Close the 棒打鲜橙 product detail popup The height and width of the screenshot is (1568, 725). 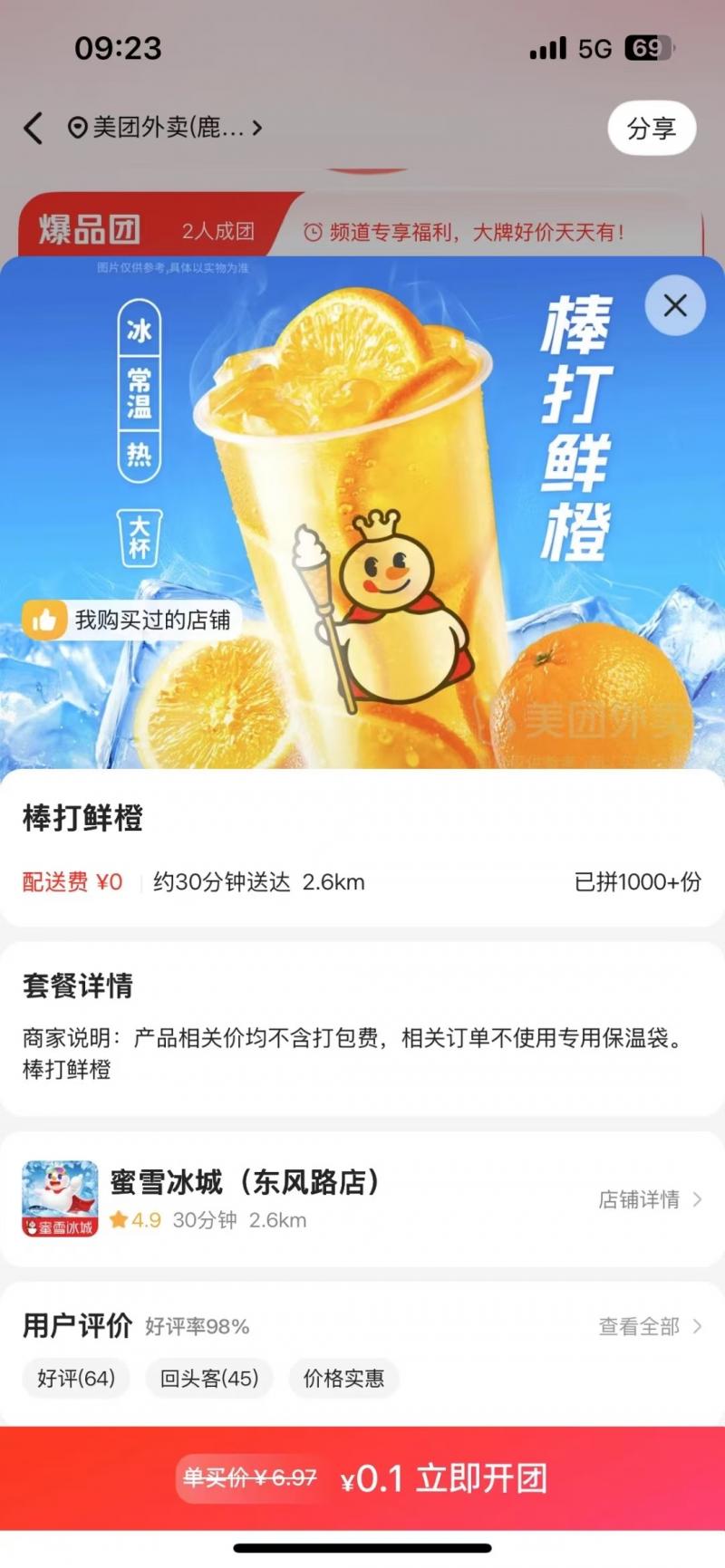(675, 305)
